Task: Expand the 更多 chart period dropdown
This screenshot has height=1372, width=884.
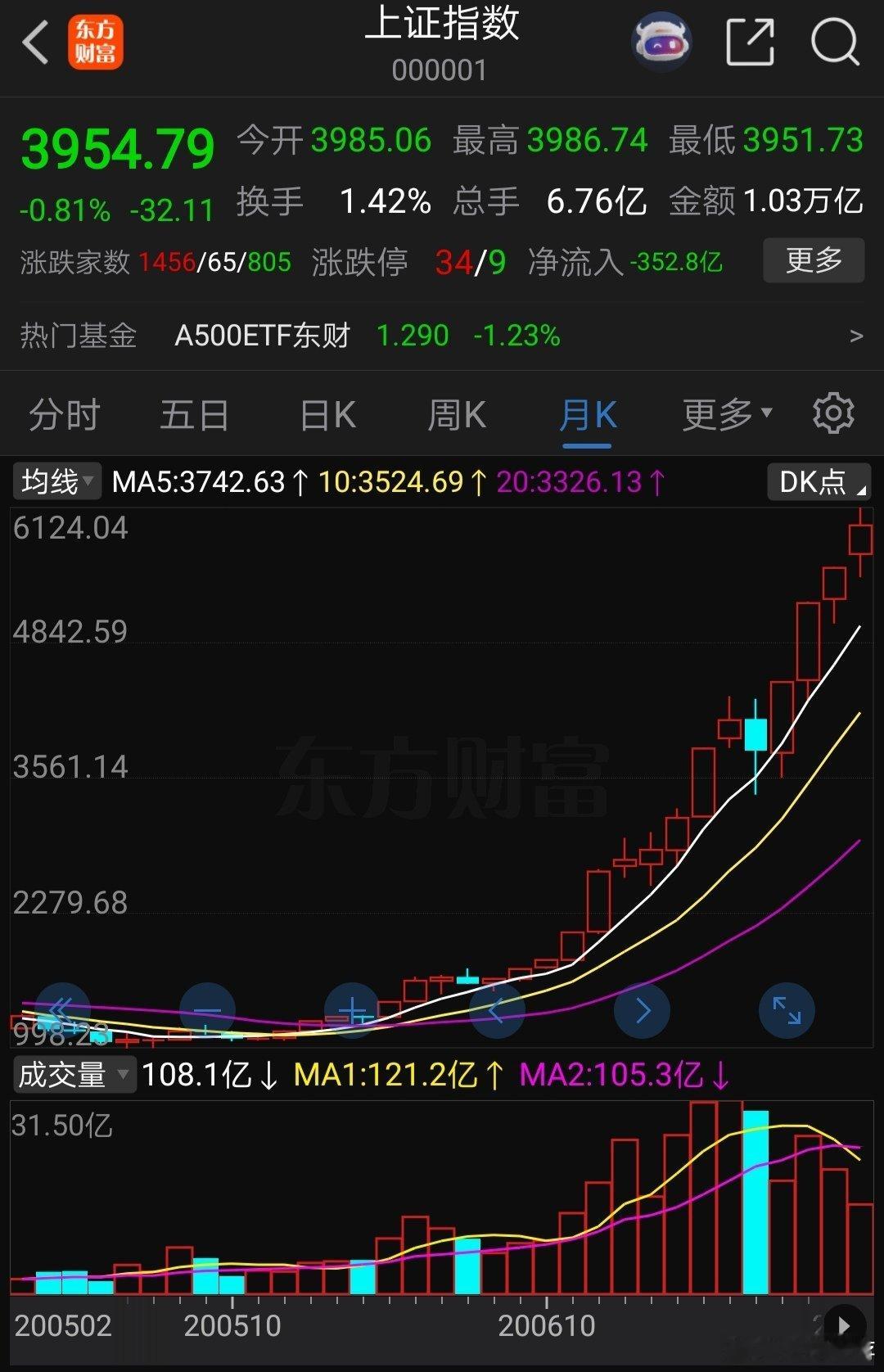Action: (725, 413)
